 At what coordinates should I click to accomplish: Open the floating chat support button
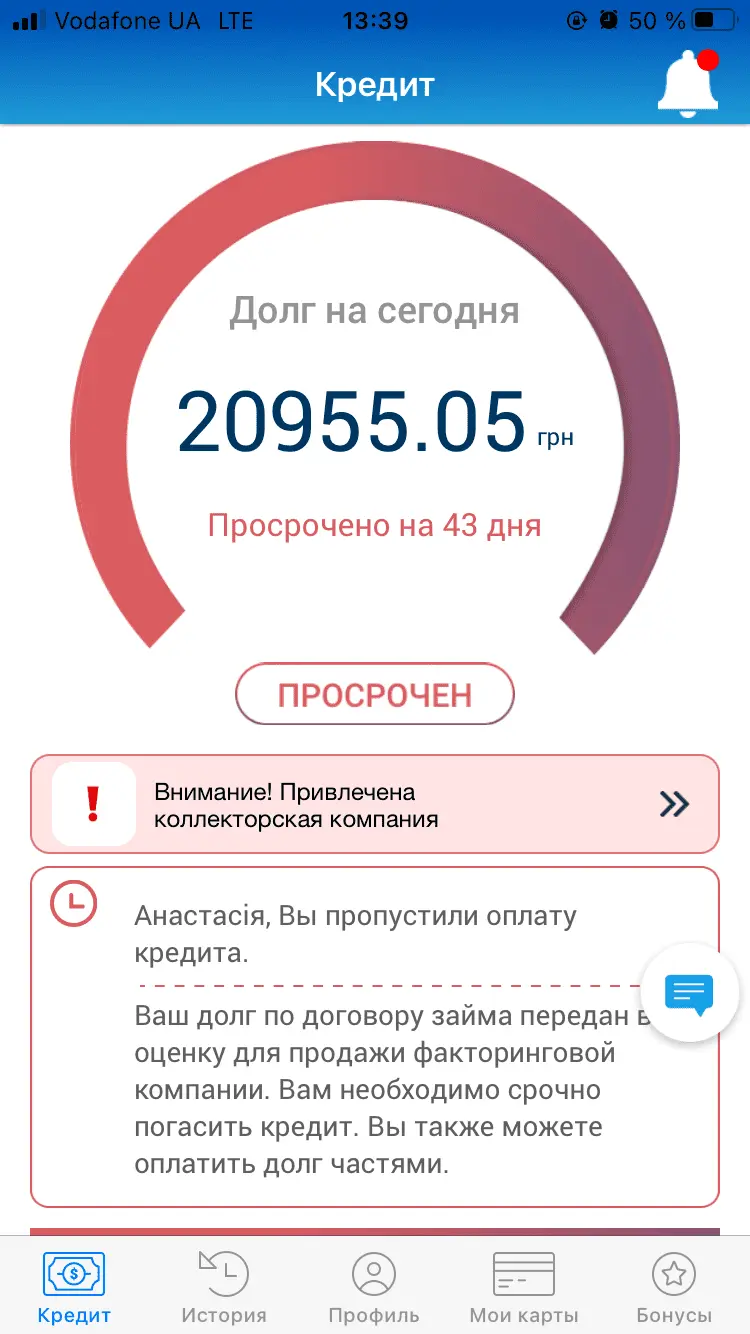tap(689, 994)
